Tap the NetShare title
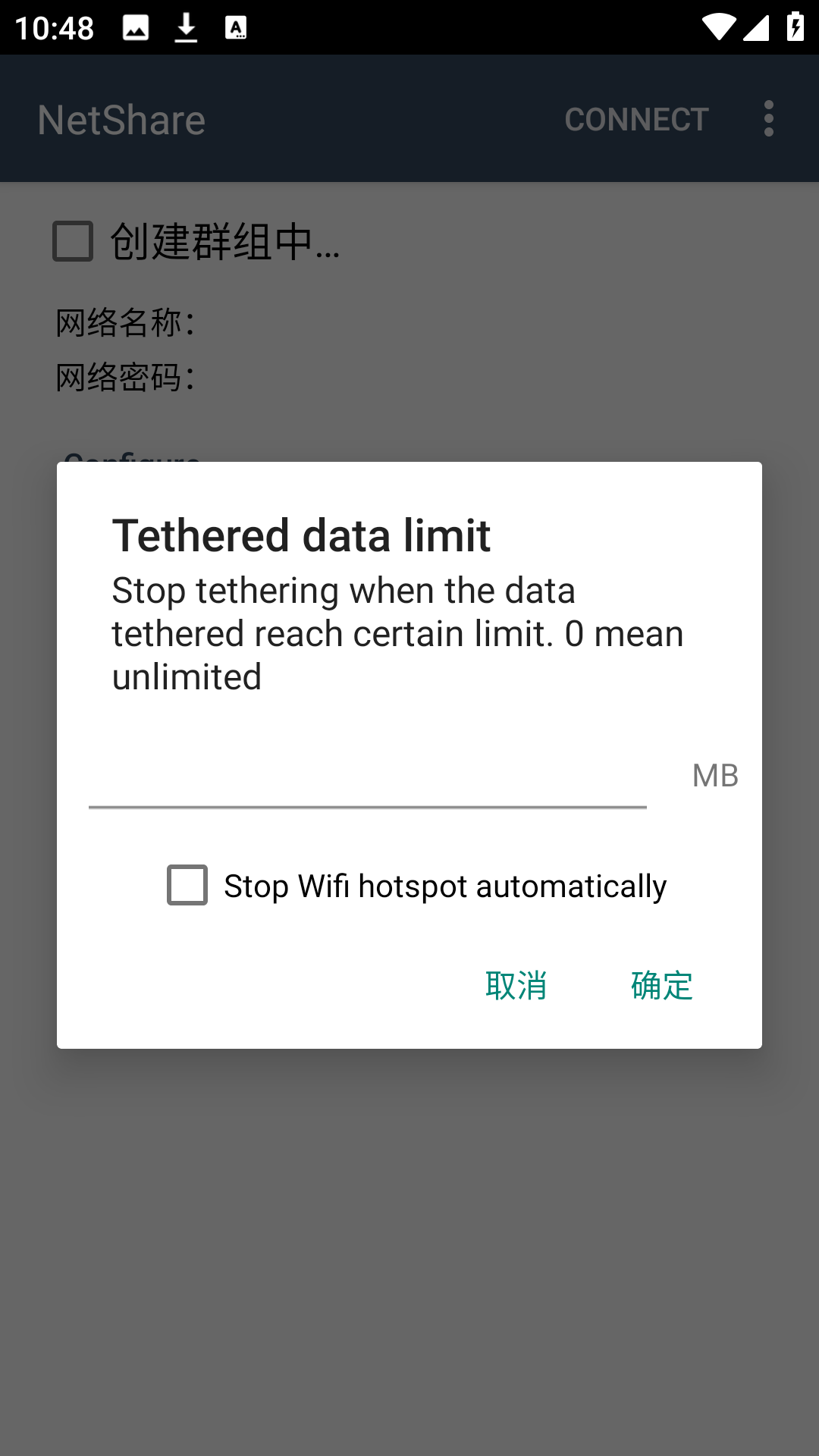 point(121,118)
